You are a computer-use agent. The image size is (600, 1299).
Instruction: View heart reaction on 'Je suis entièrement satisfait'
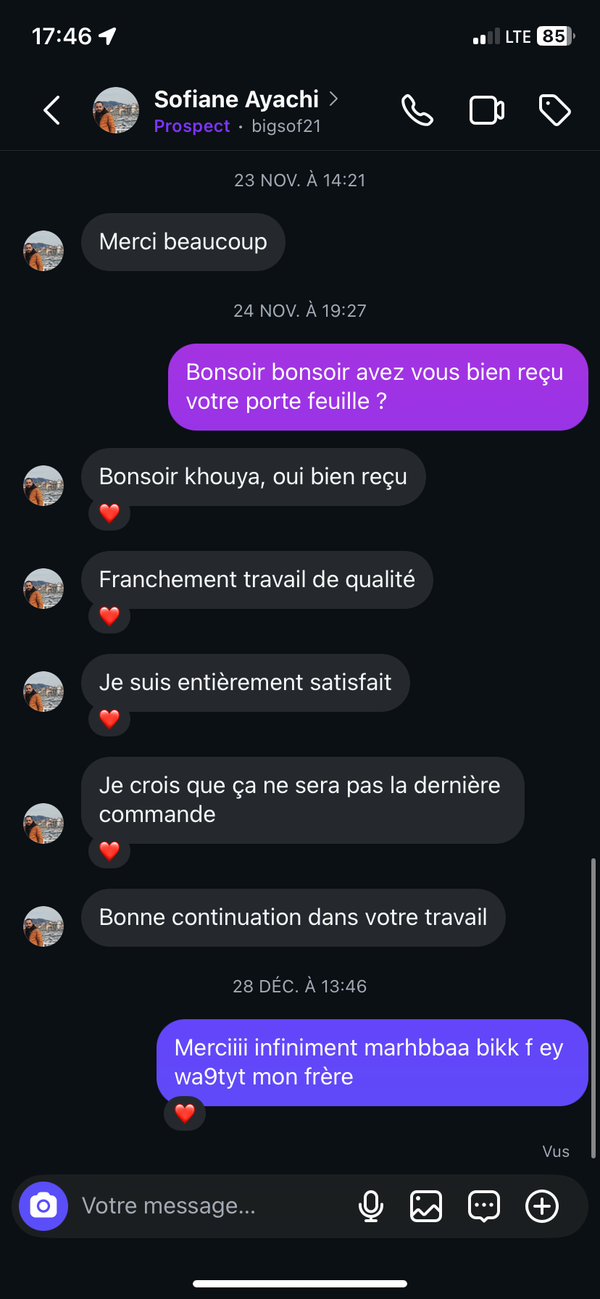(109, 719)
